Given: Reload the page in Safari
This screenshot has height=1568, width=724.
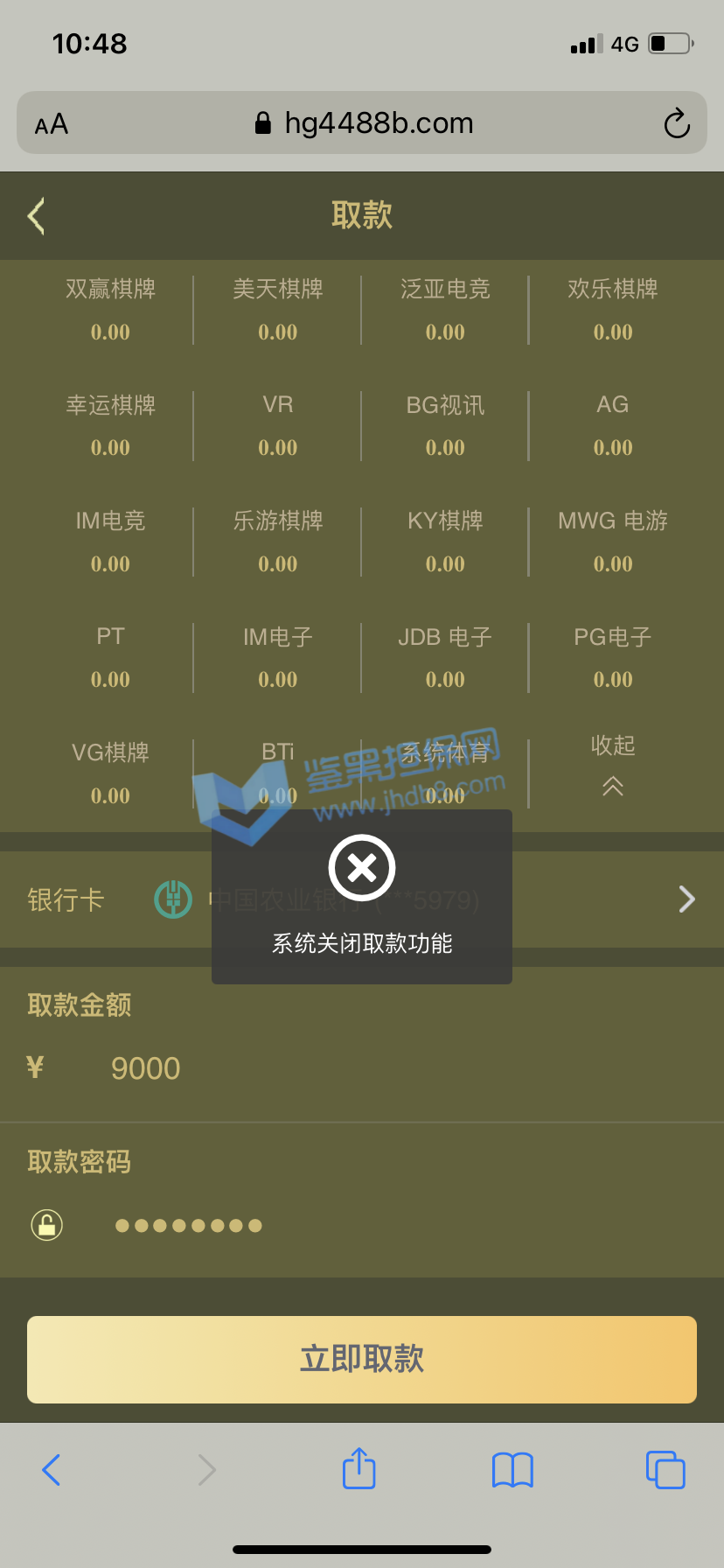Looking at the screenshot, I should point(676,123).
